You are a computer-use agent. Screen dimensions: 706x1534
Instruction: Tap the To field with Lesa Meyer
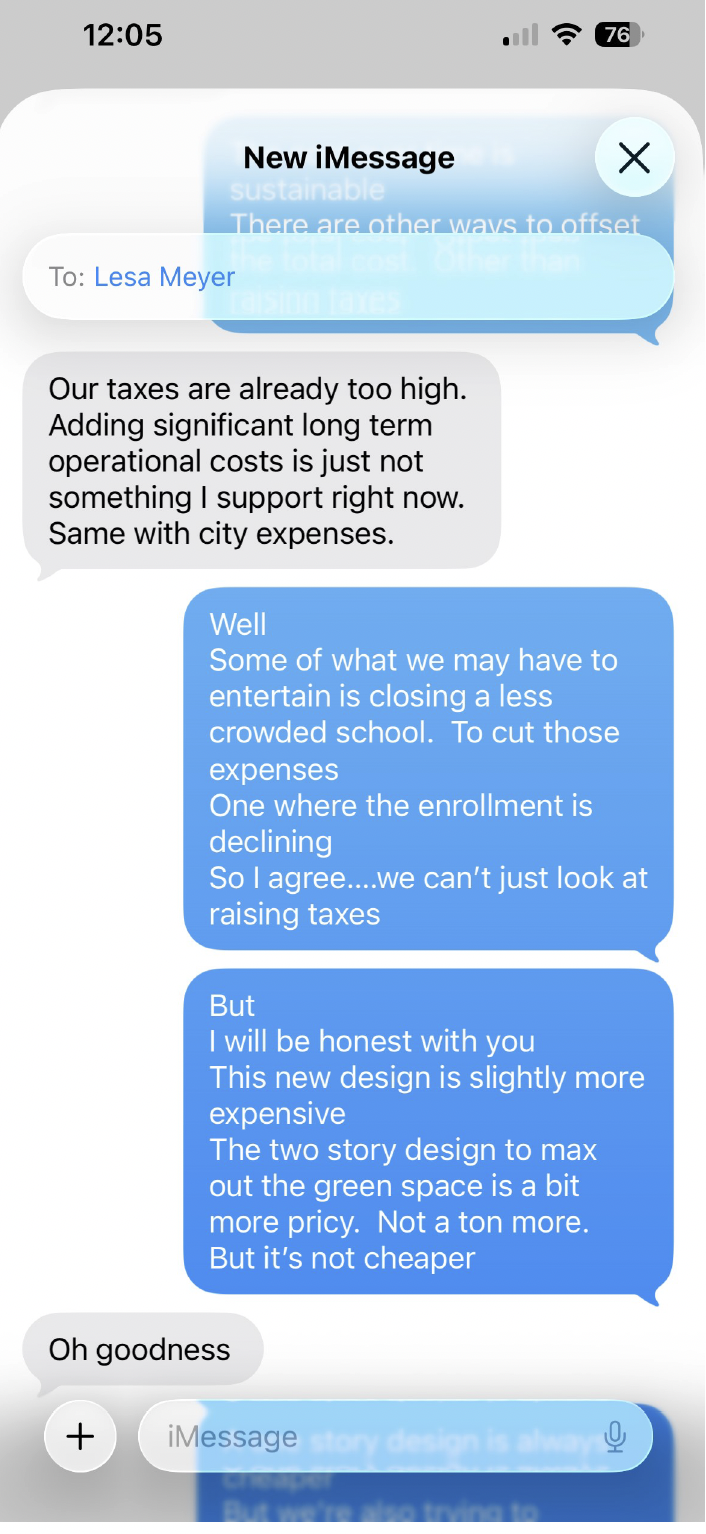(x=348, y=277)
